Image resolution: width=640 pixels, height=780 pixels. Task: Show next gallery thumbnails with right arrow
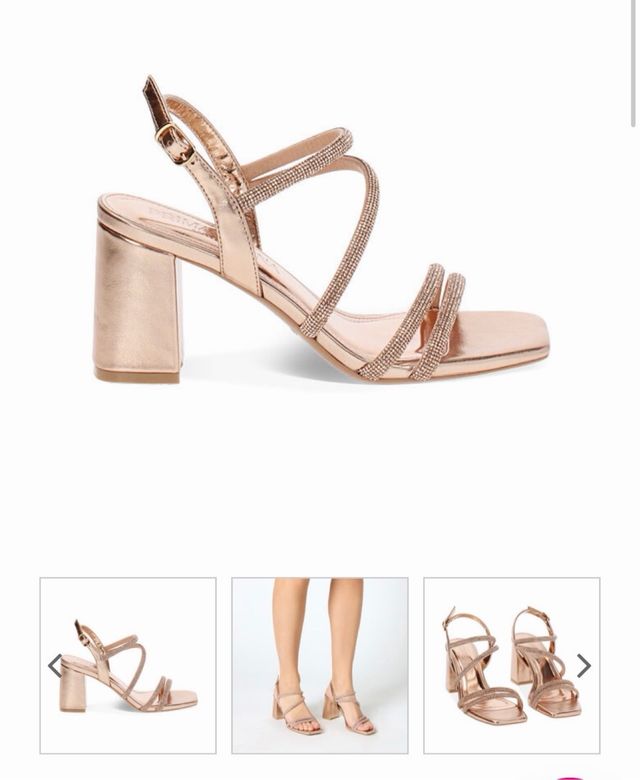(584, 665)
